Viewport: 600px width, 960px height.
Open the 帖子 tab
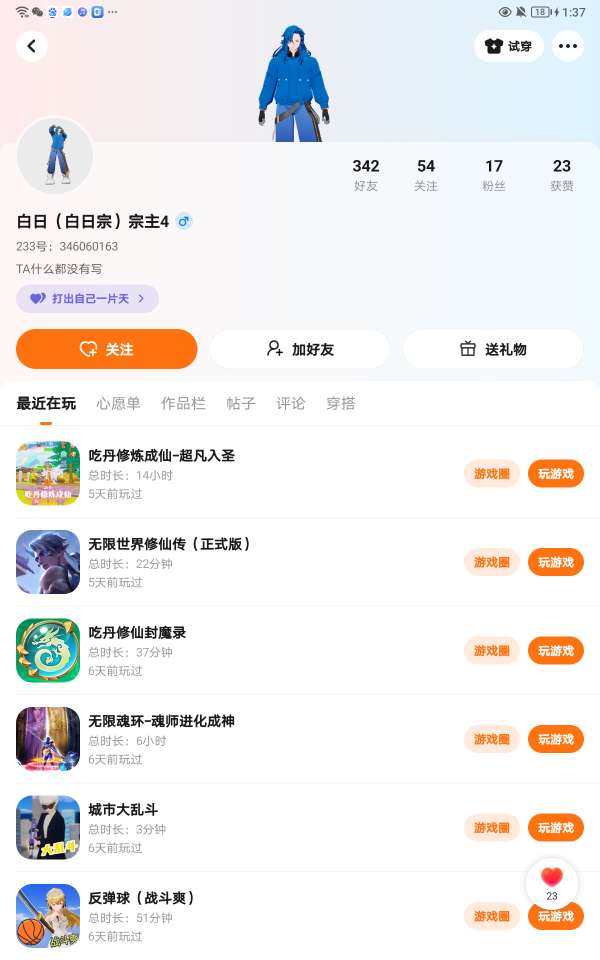[241, 404]
